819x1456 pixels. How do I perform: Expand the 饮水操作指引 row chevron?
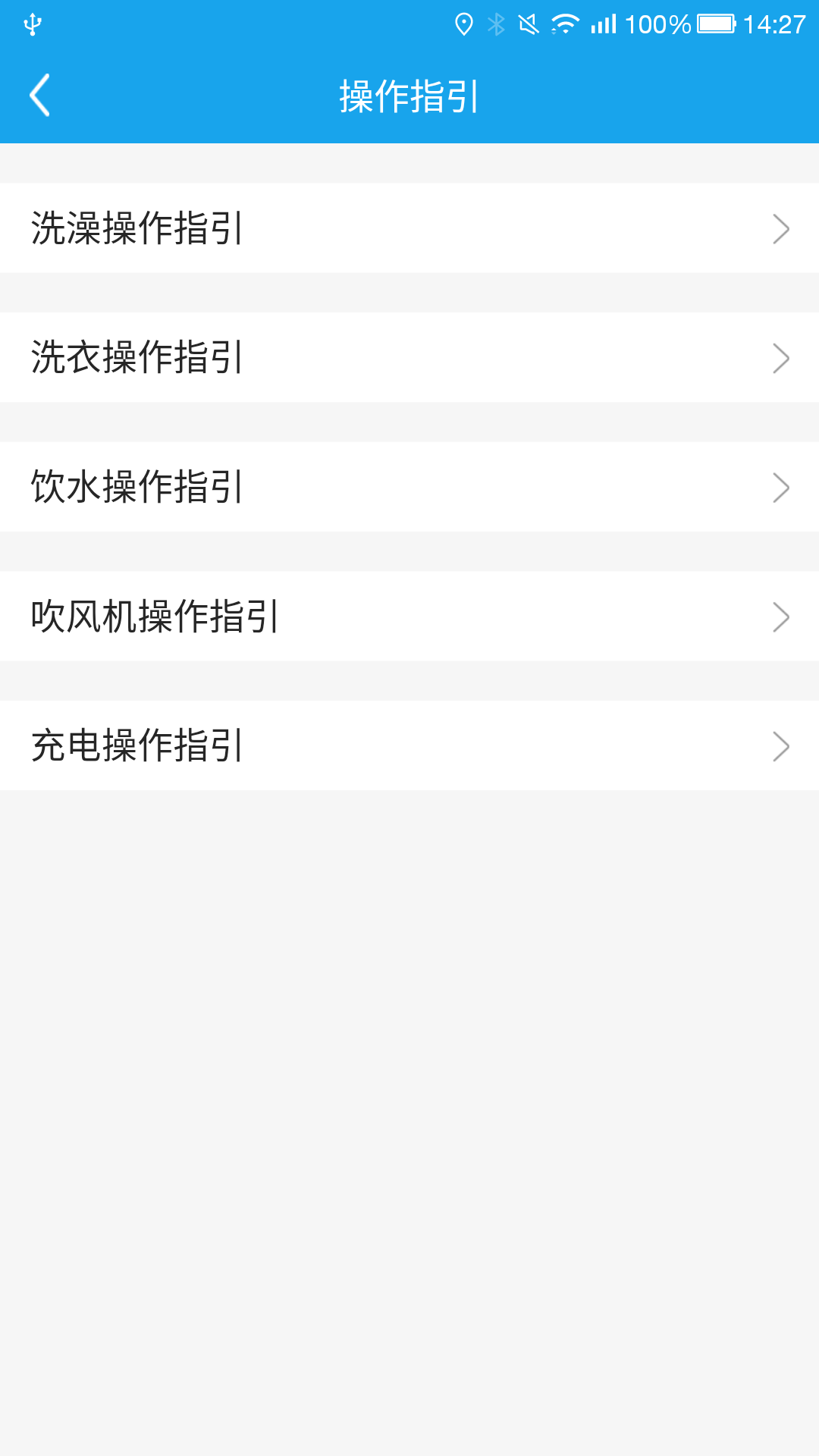coord(782,487)
